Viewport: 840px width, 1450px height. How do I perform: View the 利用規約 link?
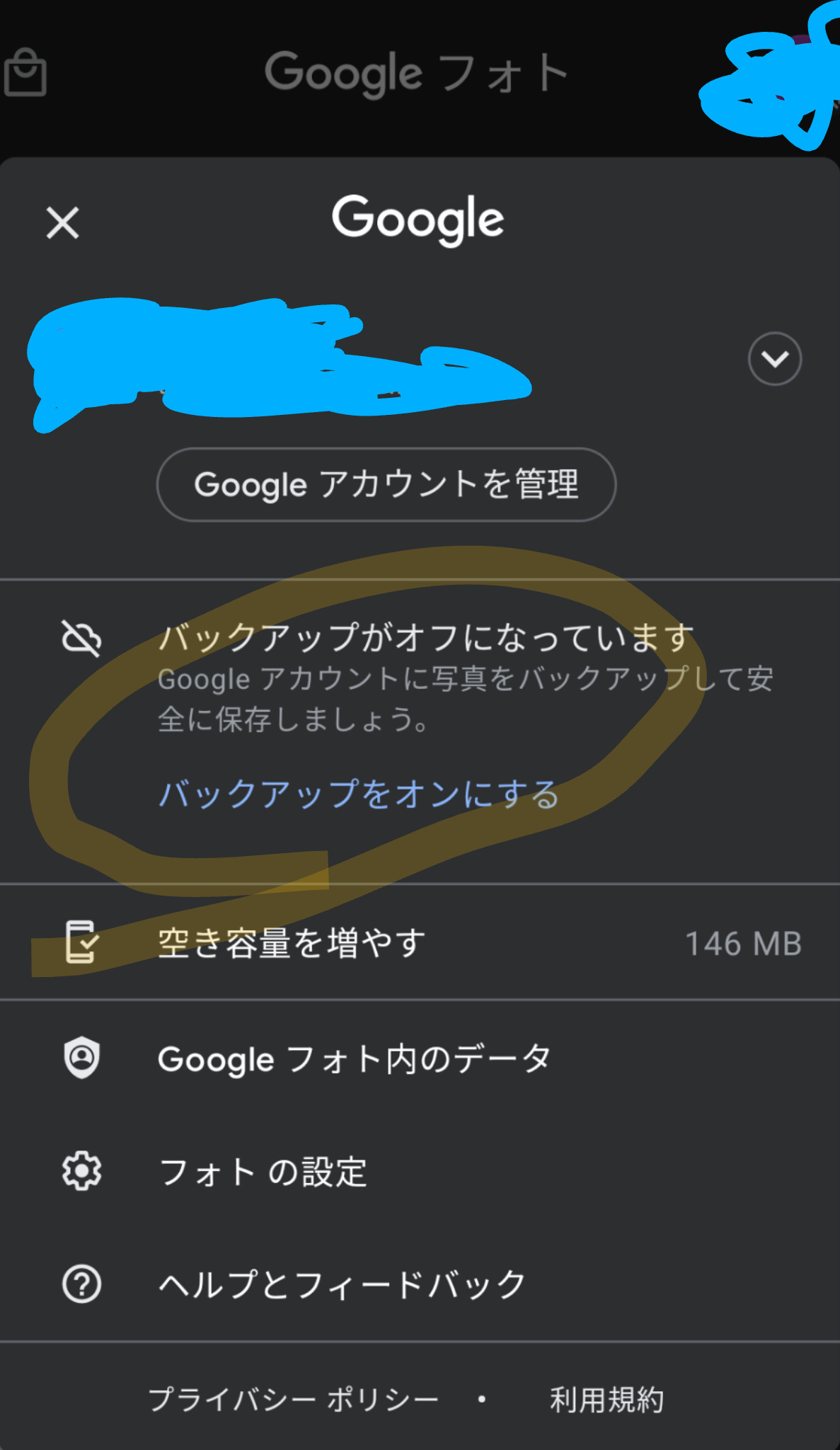pyautogui.click(x=606, y=1399)
